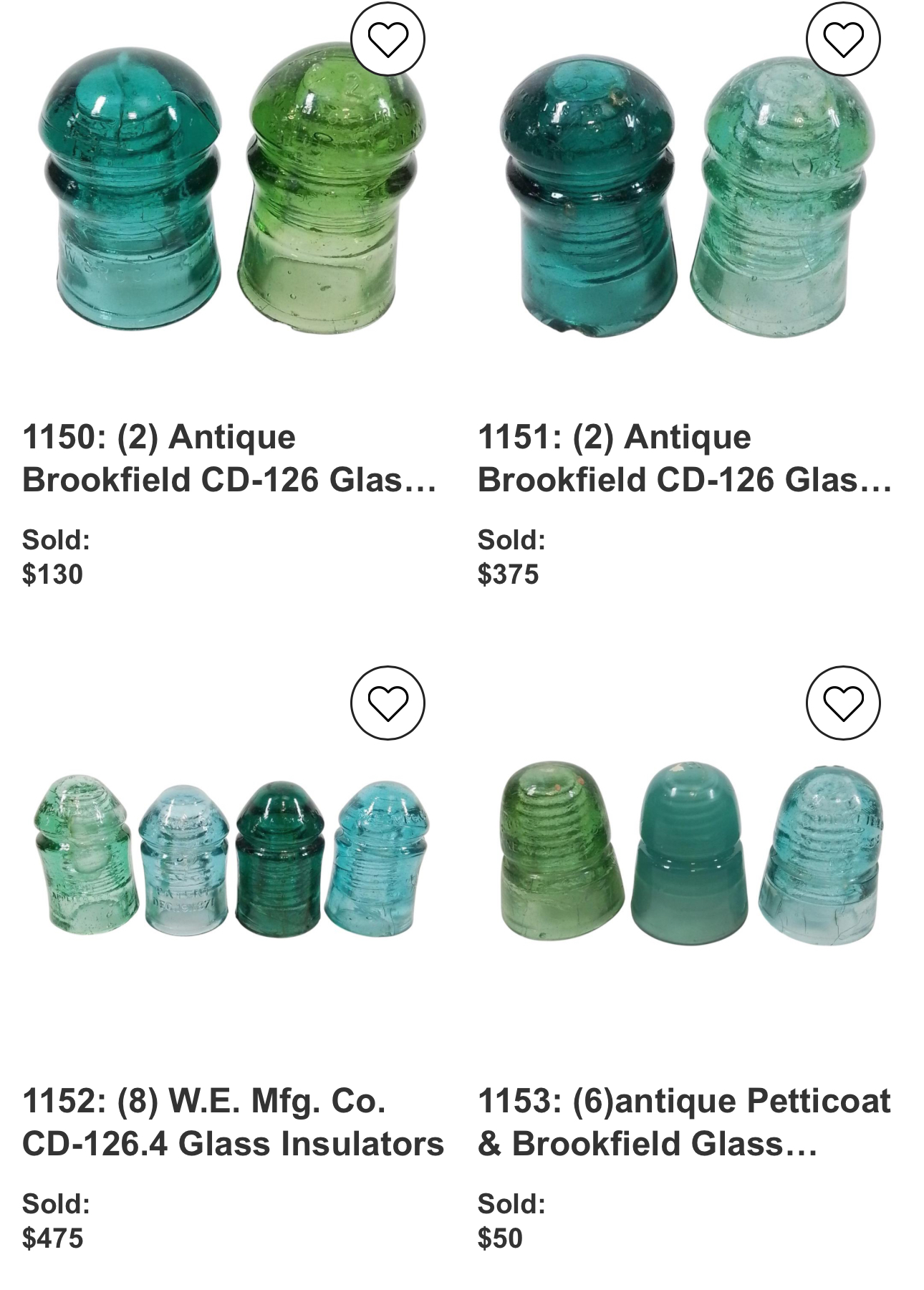The height and width of the screenshot is (1290, 924).
Task: Open title of lot 1151 Brookfield CD-126
Action: pyautogui.click(x=685, y=458)
